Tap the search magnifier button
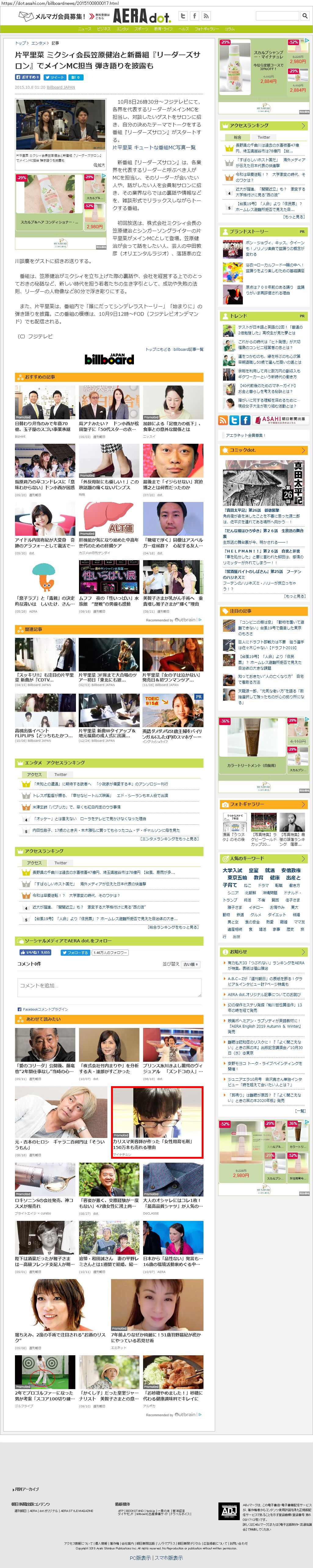The width and height of the screenshot is (313, 1568). pyautogui.click(x=305, y=16)
